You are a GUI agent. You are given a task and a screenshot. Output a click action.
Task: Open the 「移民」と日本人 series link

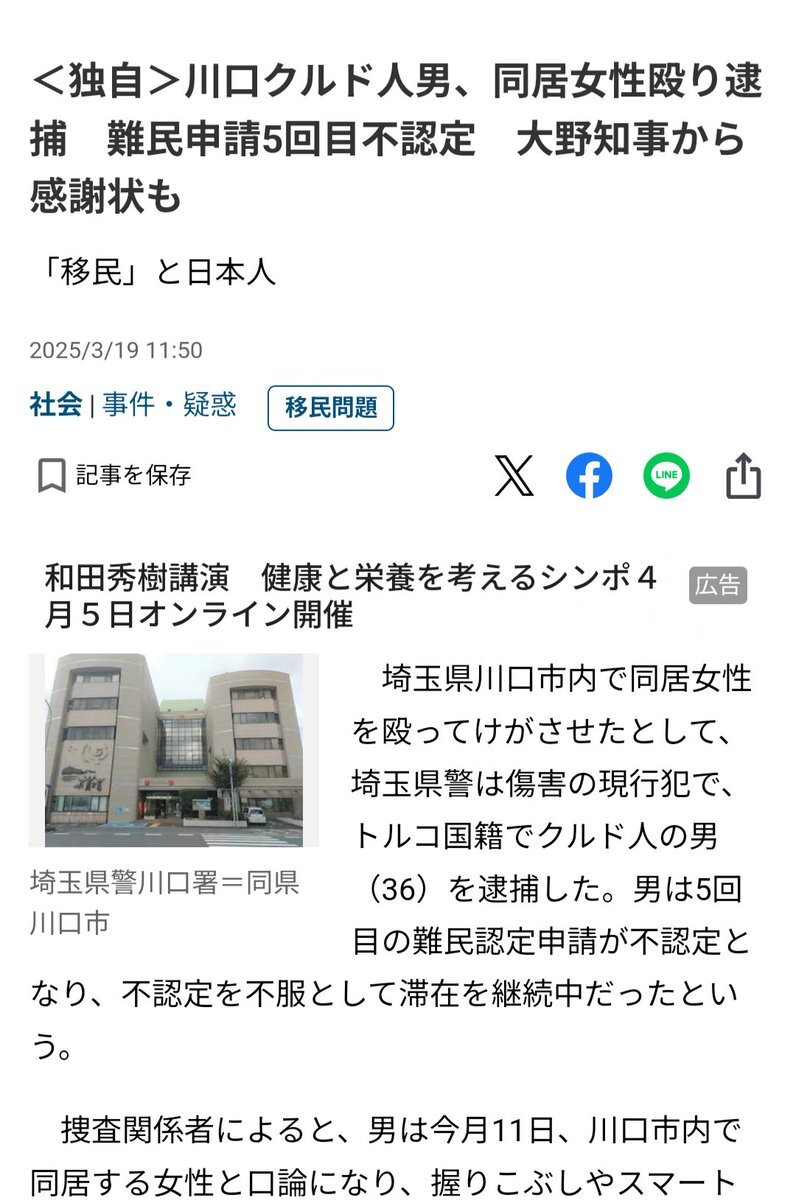[x=152, y=272]
